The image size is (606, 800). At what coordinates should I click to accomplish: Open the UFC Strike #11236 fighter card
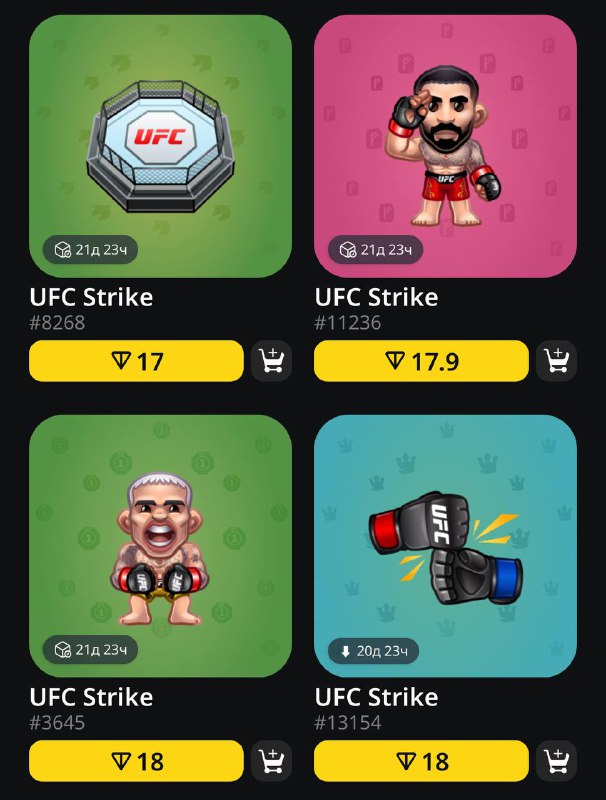point(445,146)
